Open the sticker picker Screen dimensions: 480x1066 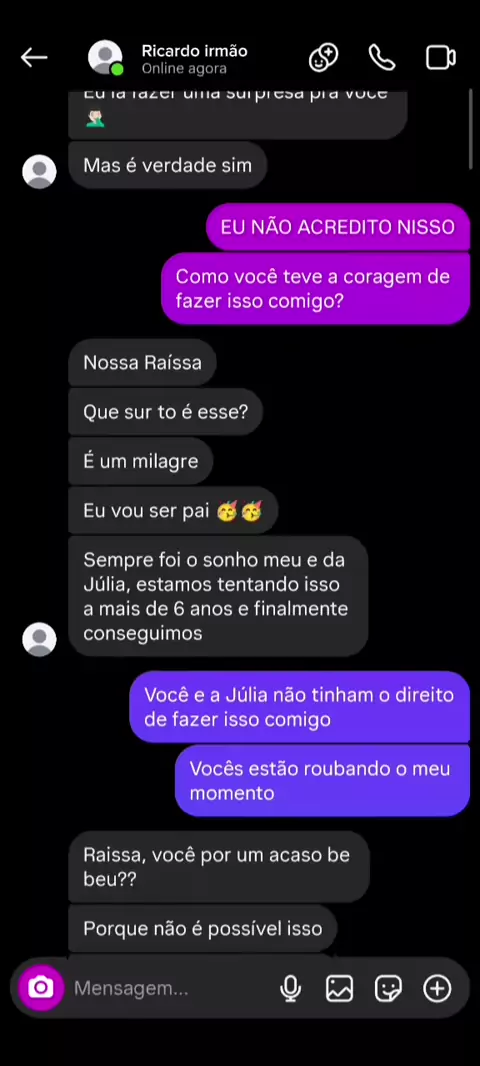(388, 988)
